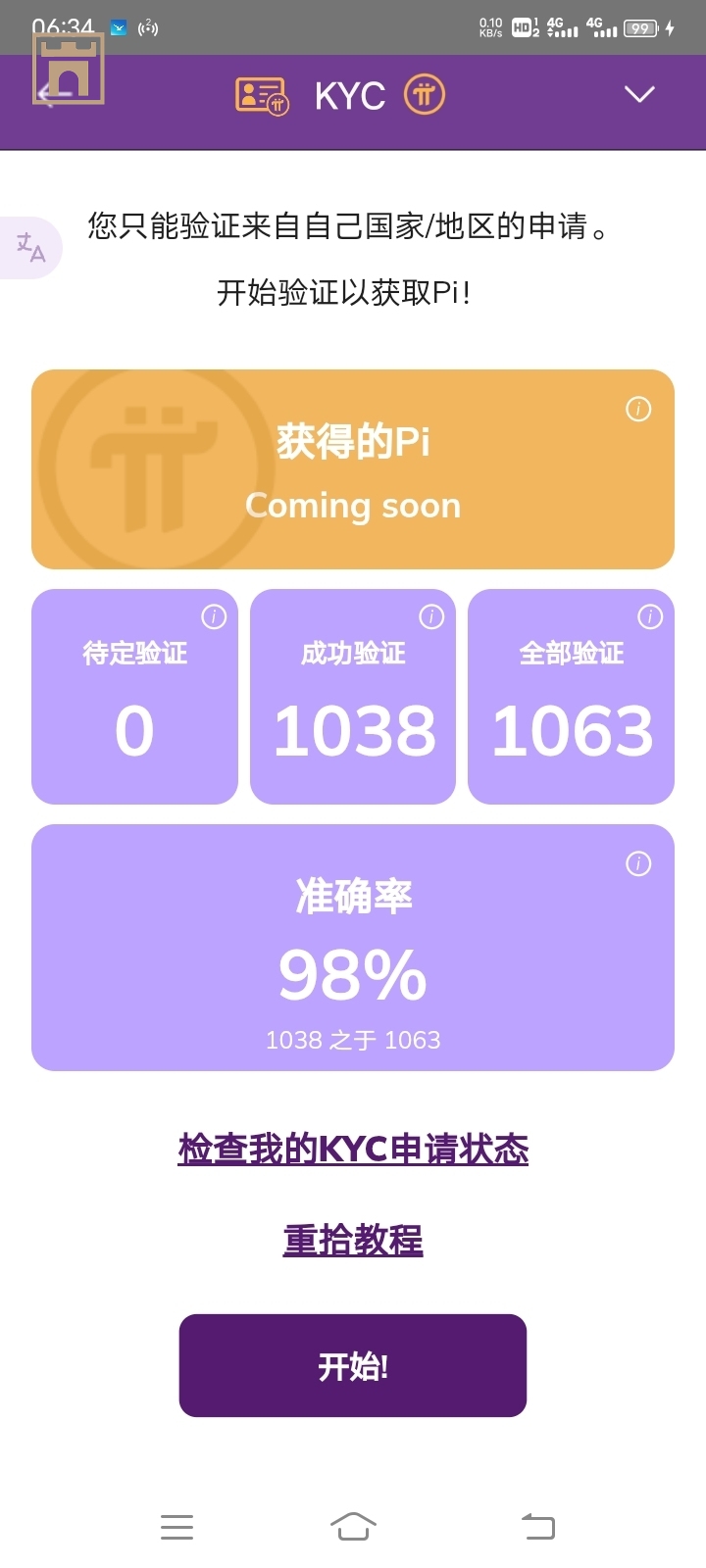Screen dimensions: 706x1568
Task: Open 检查我的KYC申请状态 link
Action: pyautogui.click(x=353, y=1149)
